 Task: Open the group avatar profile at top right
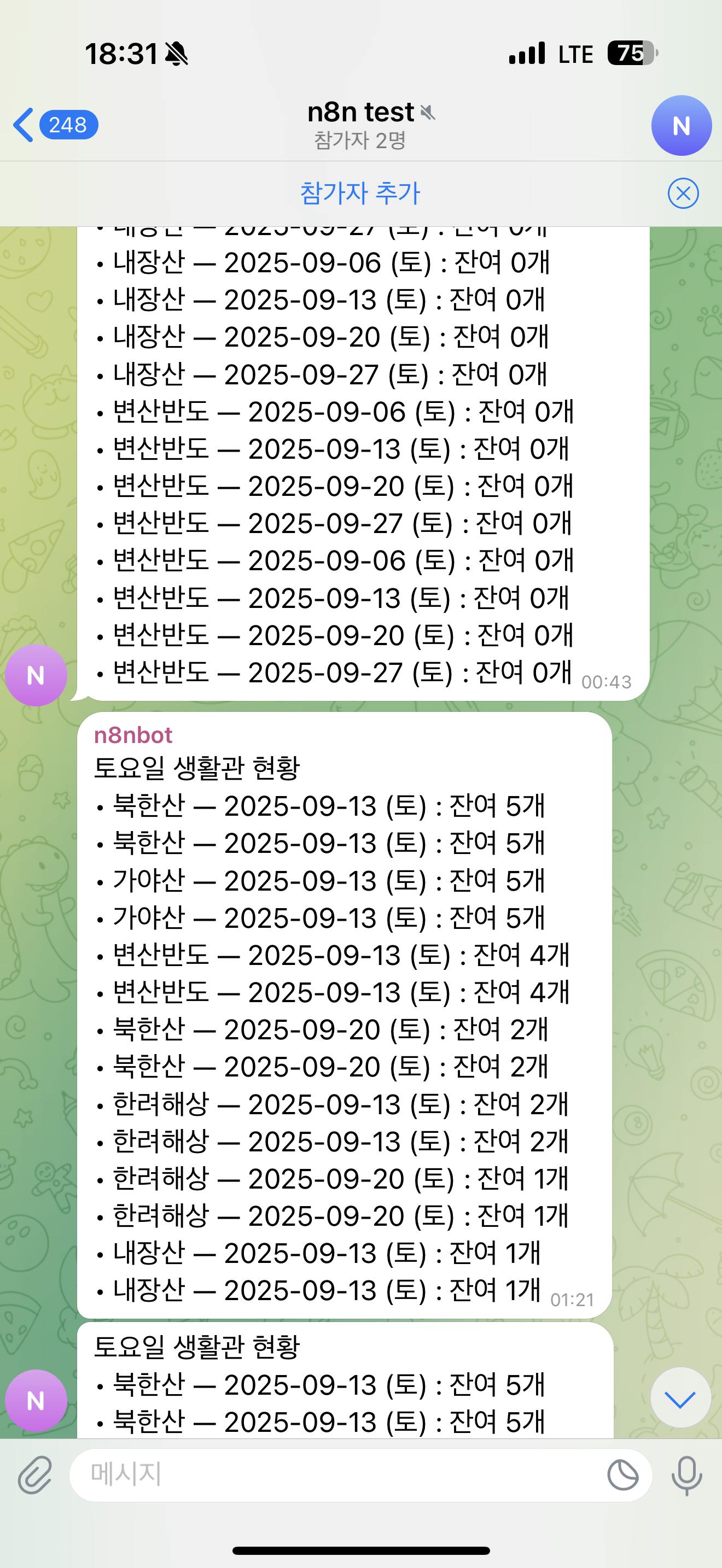click(x=680, y=125)
